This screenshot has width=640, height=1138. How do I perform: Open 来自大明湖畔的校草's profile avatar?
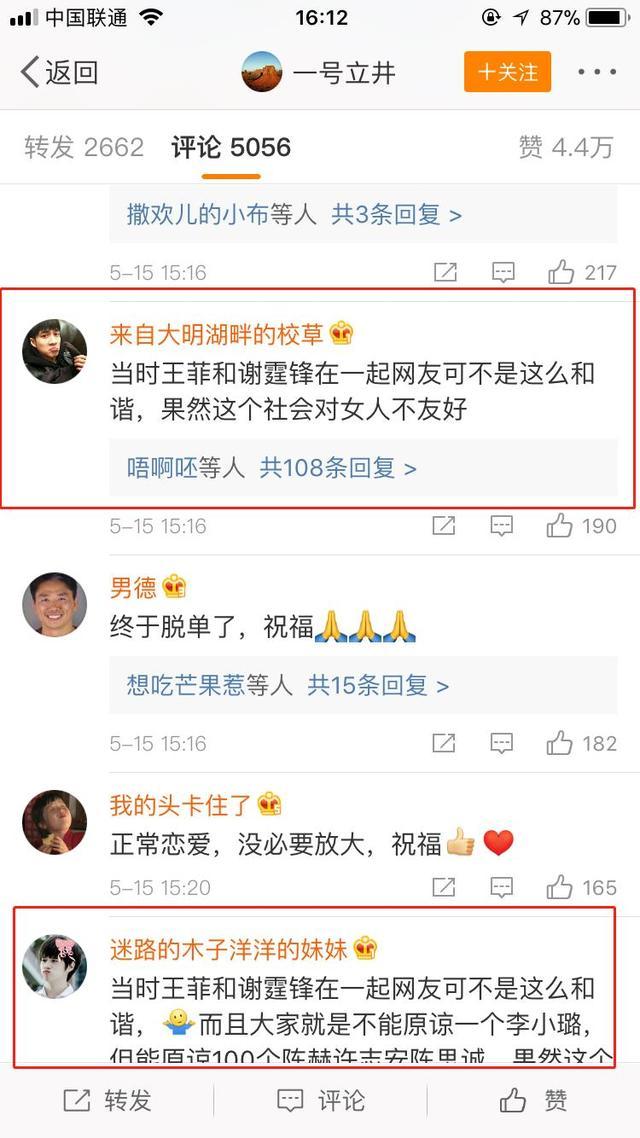click(x=55, y=352)
